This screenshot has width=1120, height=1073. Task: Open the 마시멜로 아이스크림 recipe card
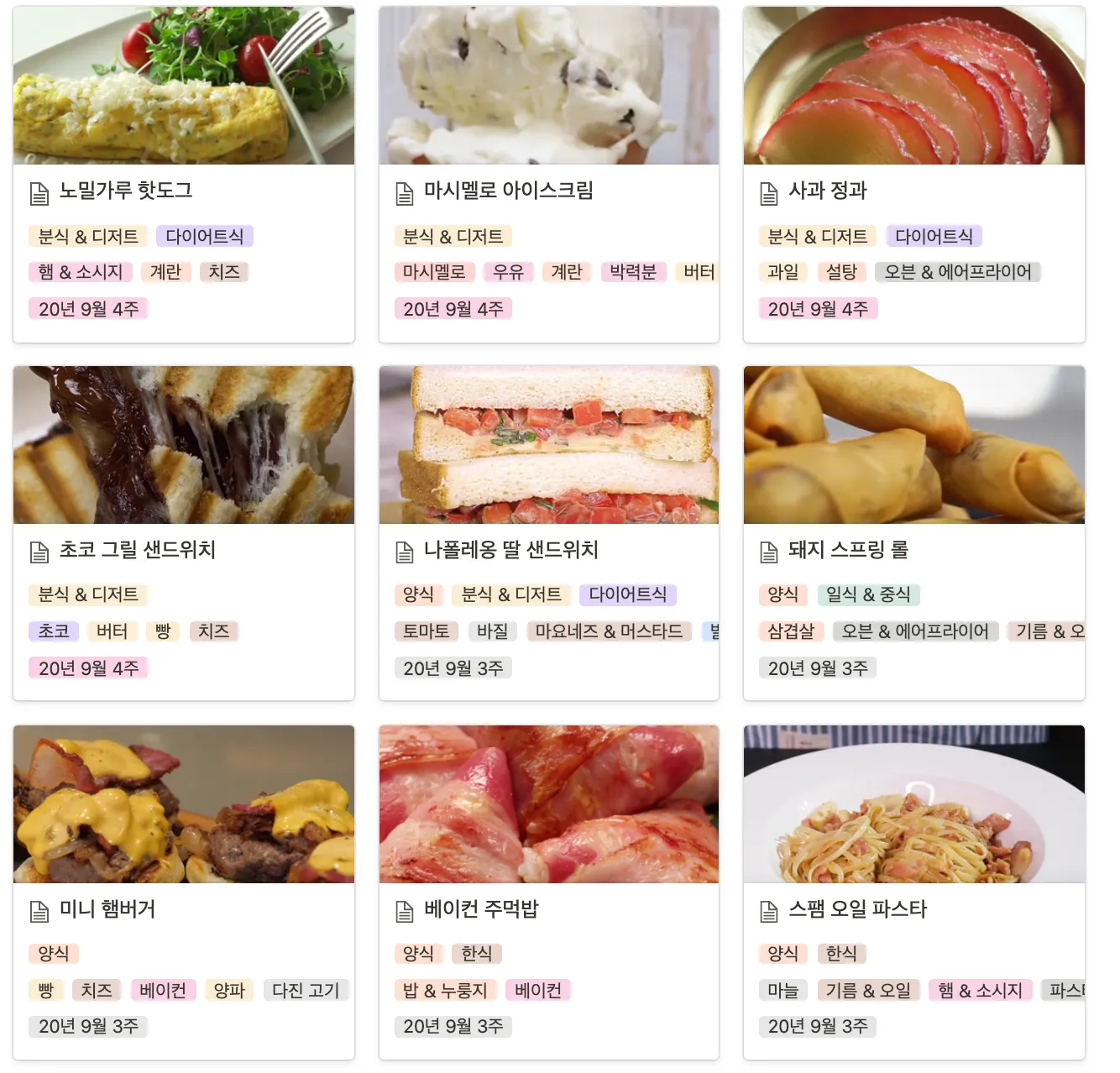click(x=508, y=191)
